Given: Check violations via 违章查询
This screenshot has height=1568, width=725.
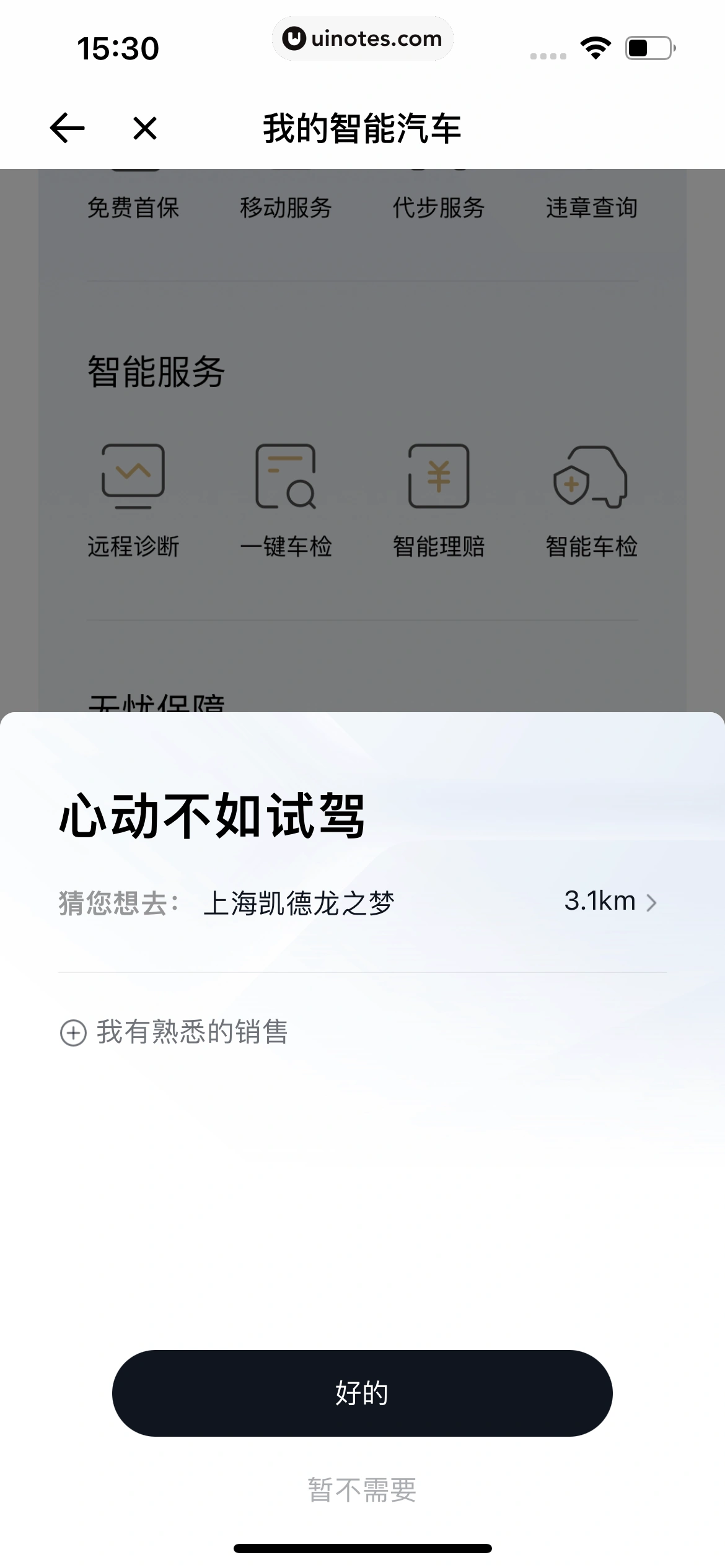Looking at the screenshot, I should 592,208.
